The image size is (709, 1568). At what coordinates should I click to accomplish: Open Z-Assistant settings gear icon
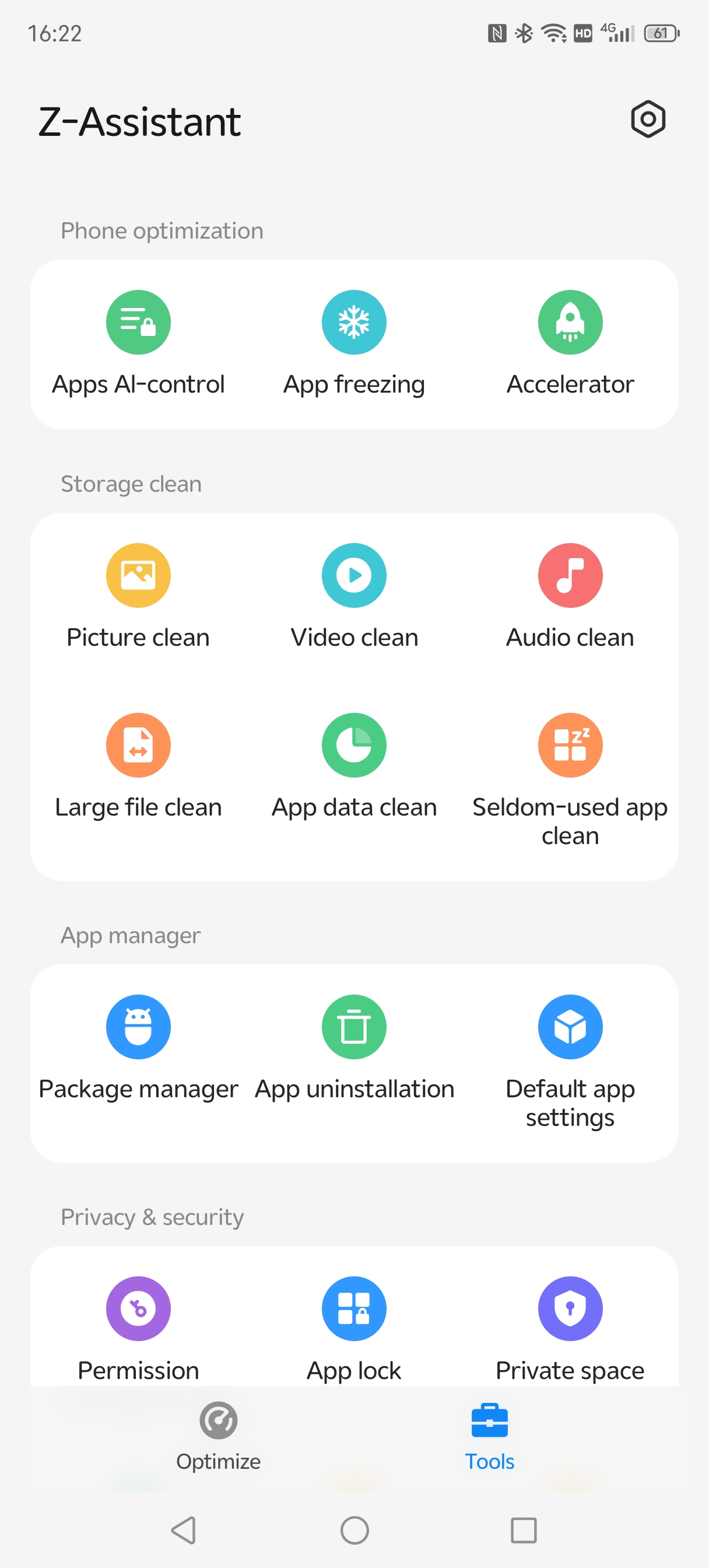click(x=648, y=120)
